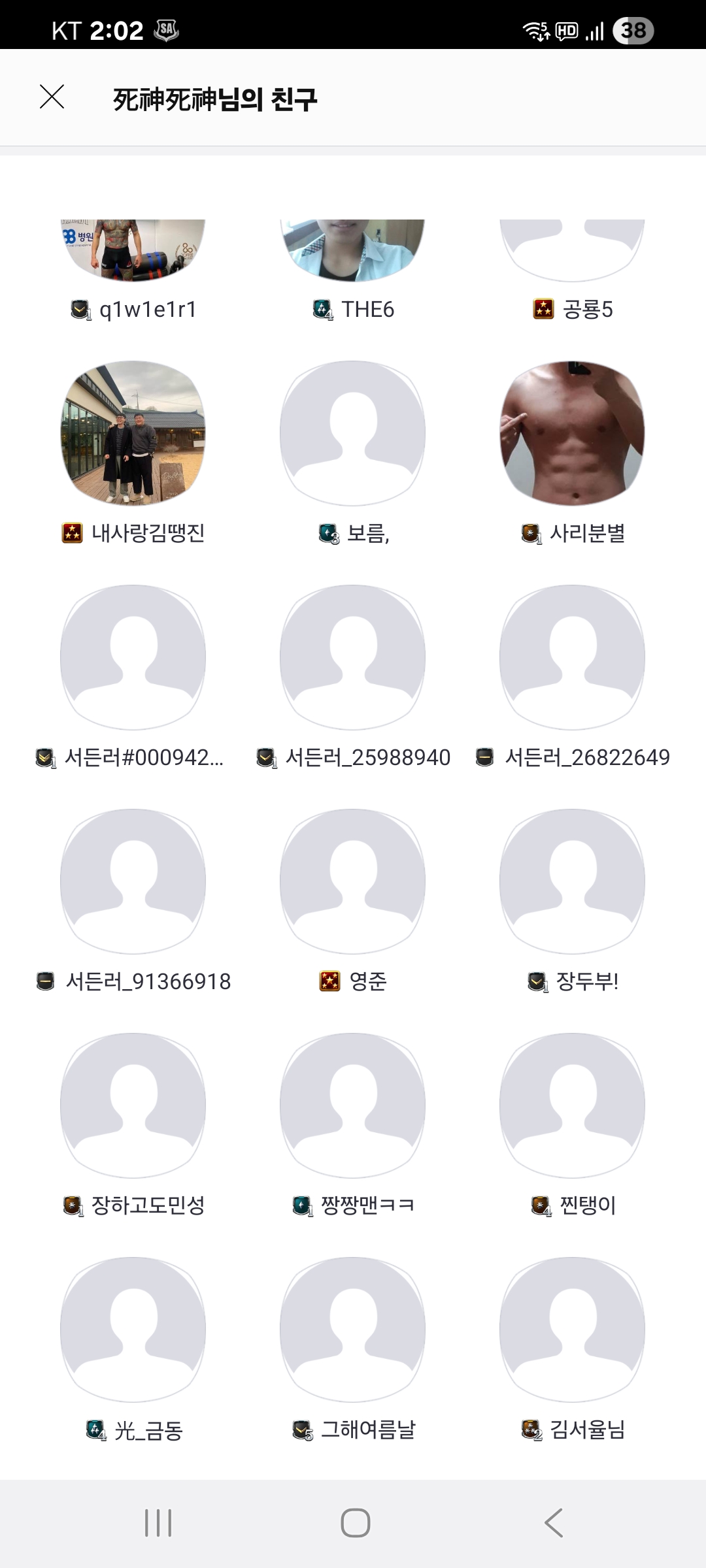Screen dimensions: 706x1568
Task: Open q1w1e1r1's profile
Action: click(133, 252)
